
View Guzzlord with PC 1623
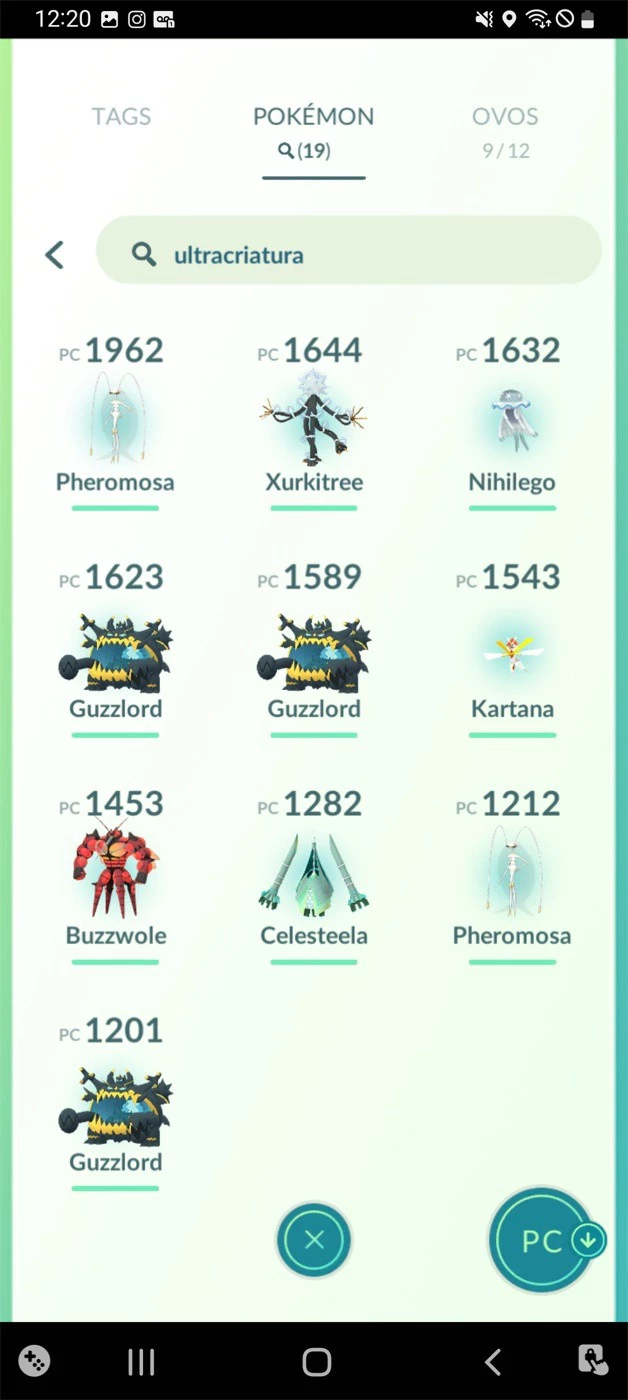115,650
